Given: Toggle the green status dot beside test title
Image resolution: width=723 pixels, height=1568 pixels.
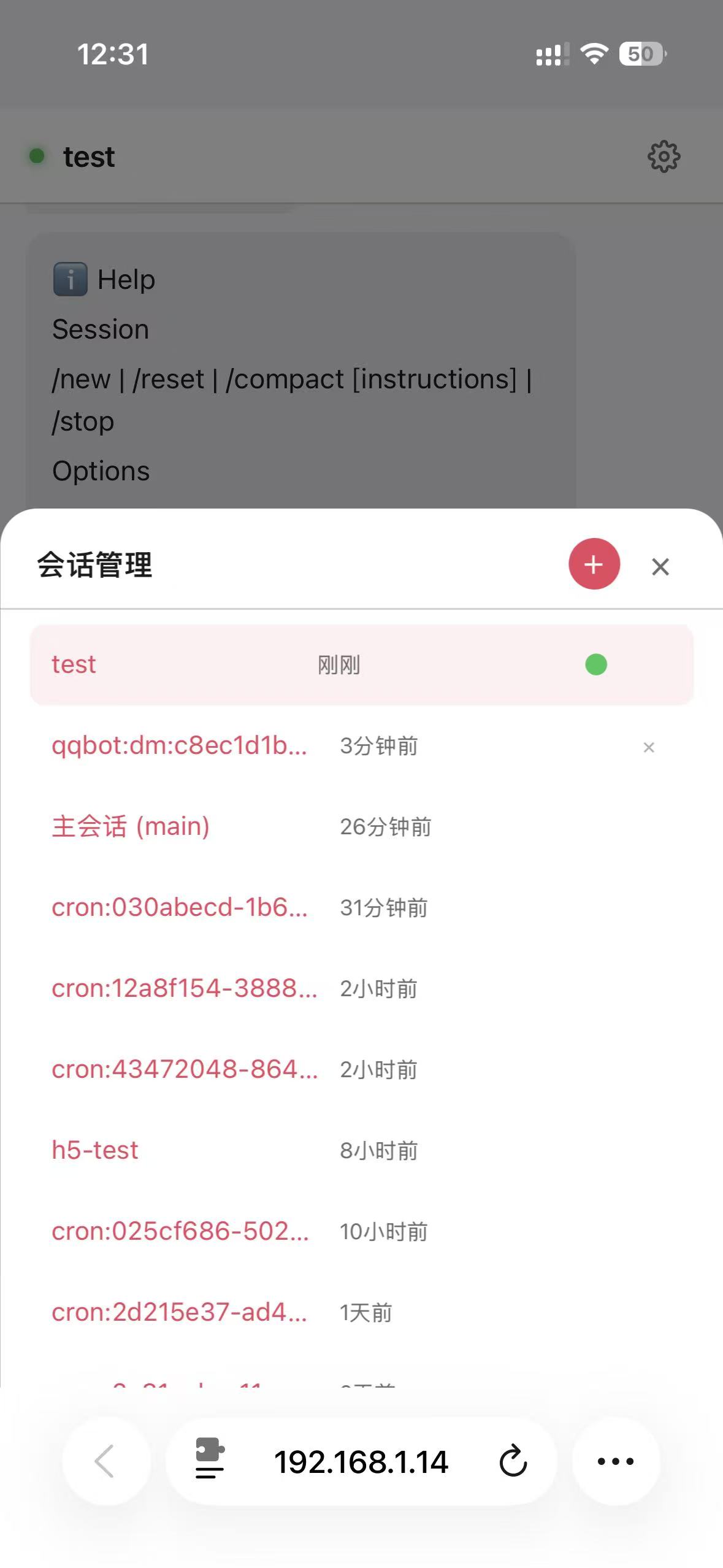Looking at the screenshot, I should point(37,156).
